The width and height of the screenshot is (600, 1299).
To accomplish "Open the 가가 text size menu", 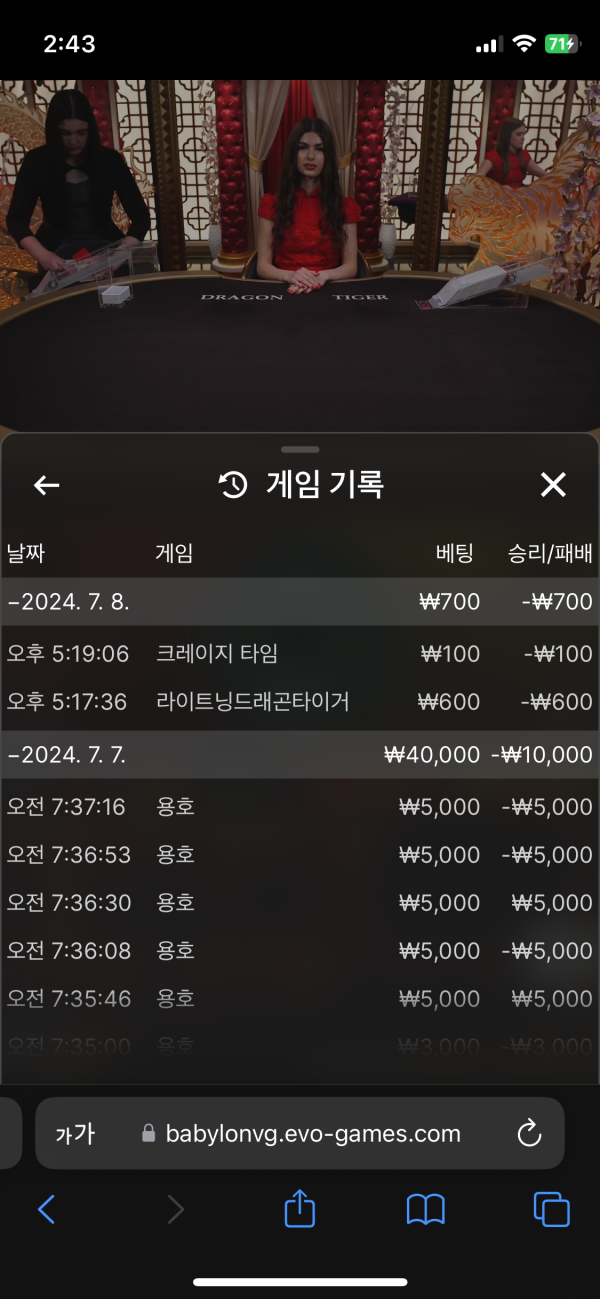I will pos(75,1134).
